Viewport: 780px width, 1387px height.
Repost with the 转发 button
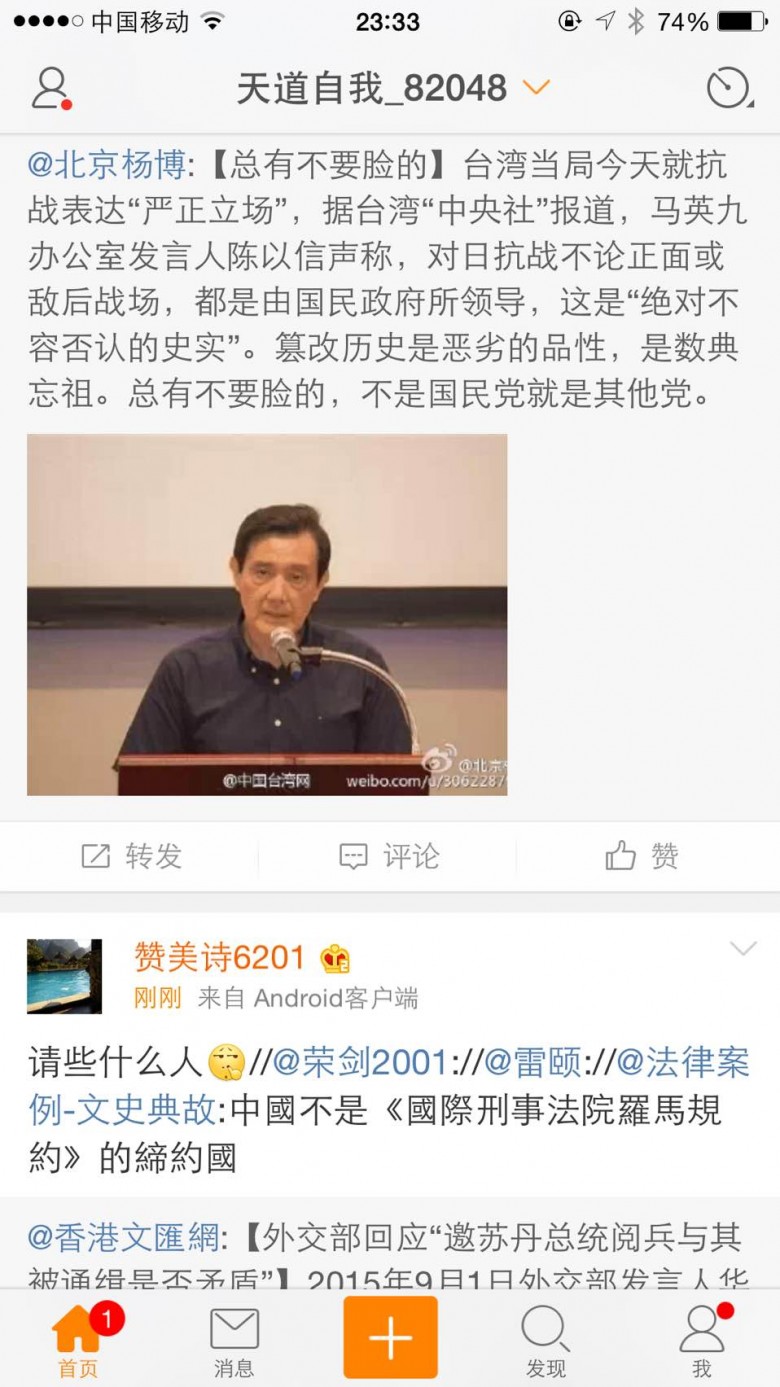131,856
